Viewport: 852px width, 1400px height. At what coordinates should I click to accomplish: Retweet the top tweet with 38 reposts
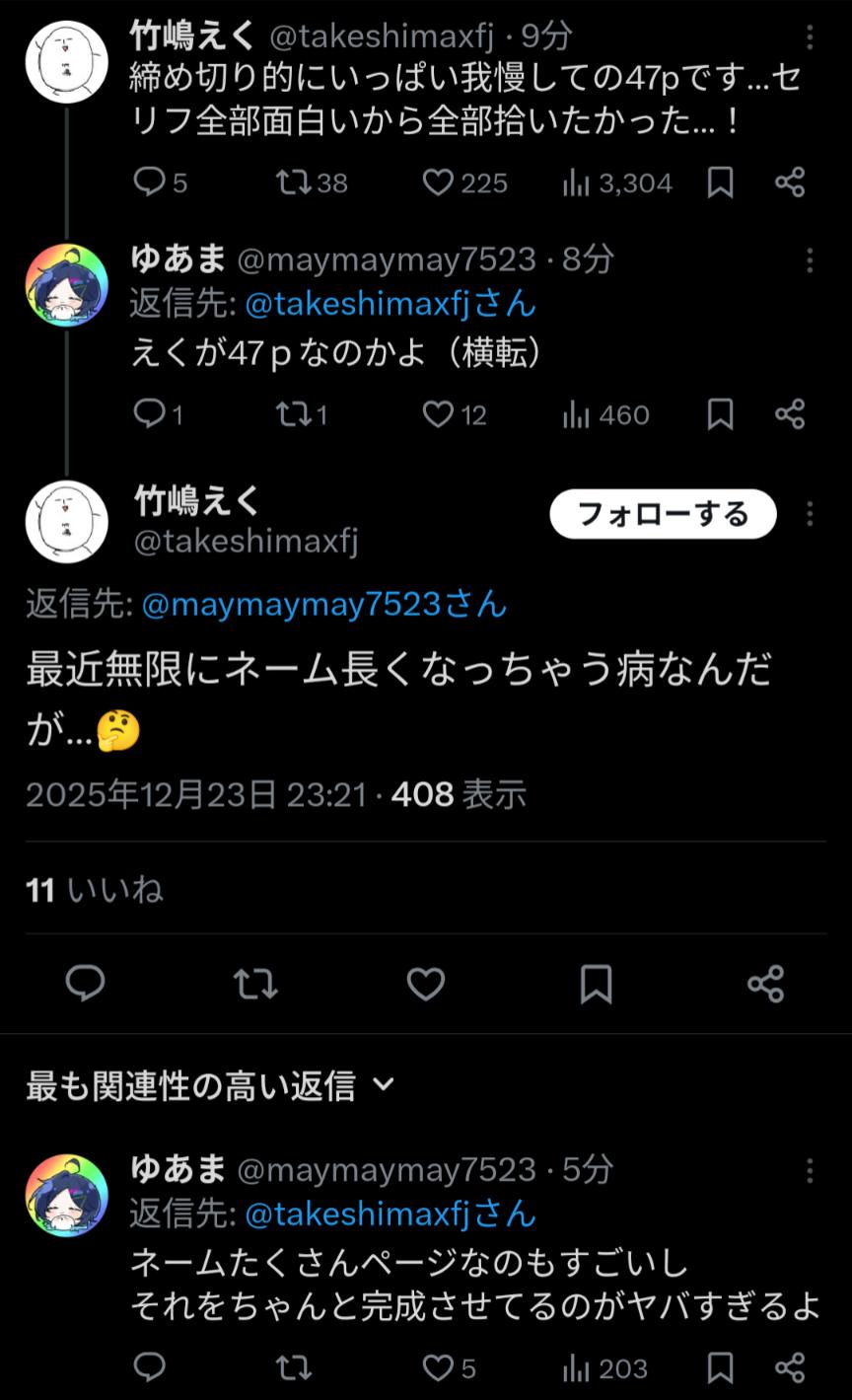coord(293,183)
